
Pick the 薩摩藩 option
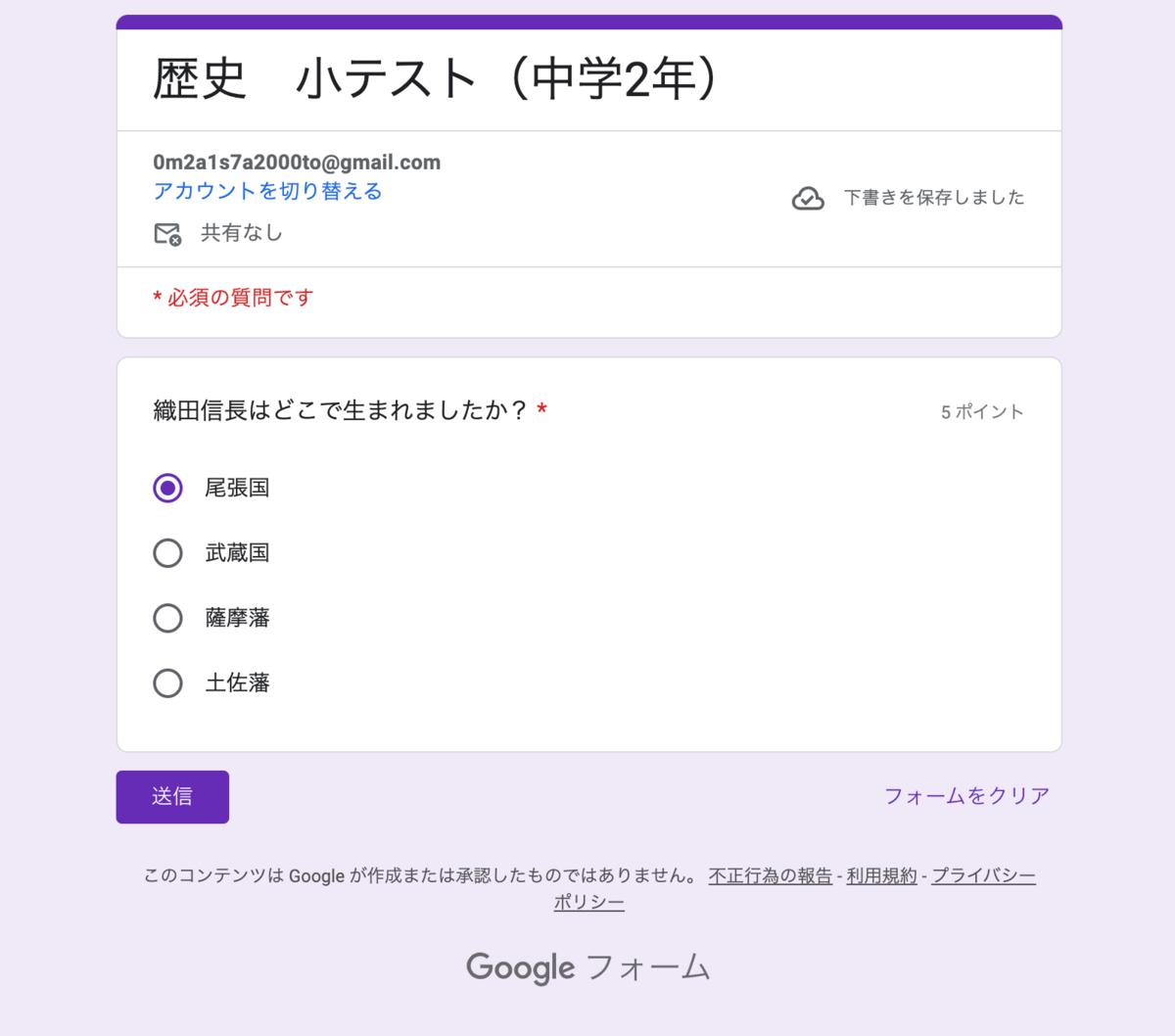click(x=168, y=618)
